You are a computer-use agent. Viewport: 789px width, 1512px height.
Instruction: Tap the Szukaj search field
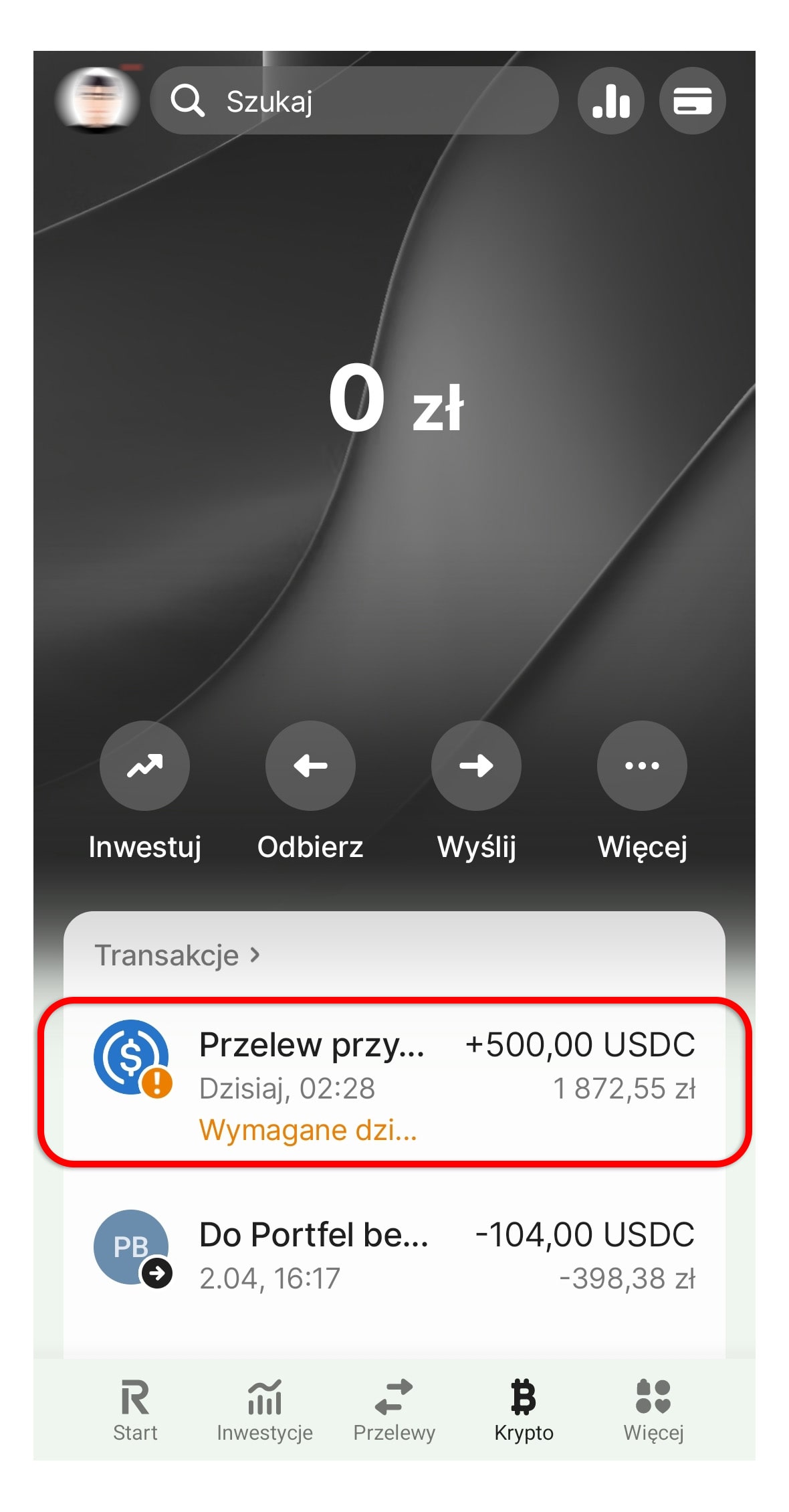point(354,101)
